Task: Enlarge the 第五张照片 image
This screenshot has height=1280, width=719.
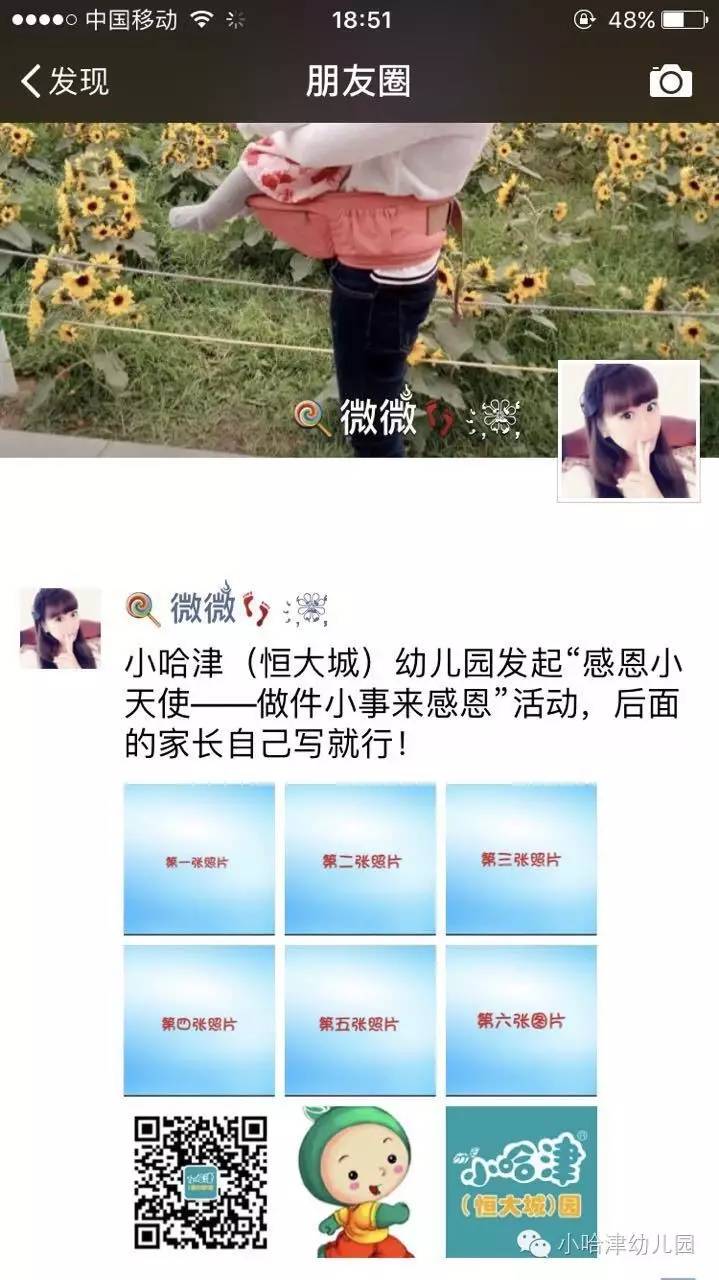Action: (x=360, y=1020)
